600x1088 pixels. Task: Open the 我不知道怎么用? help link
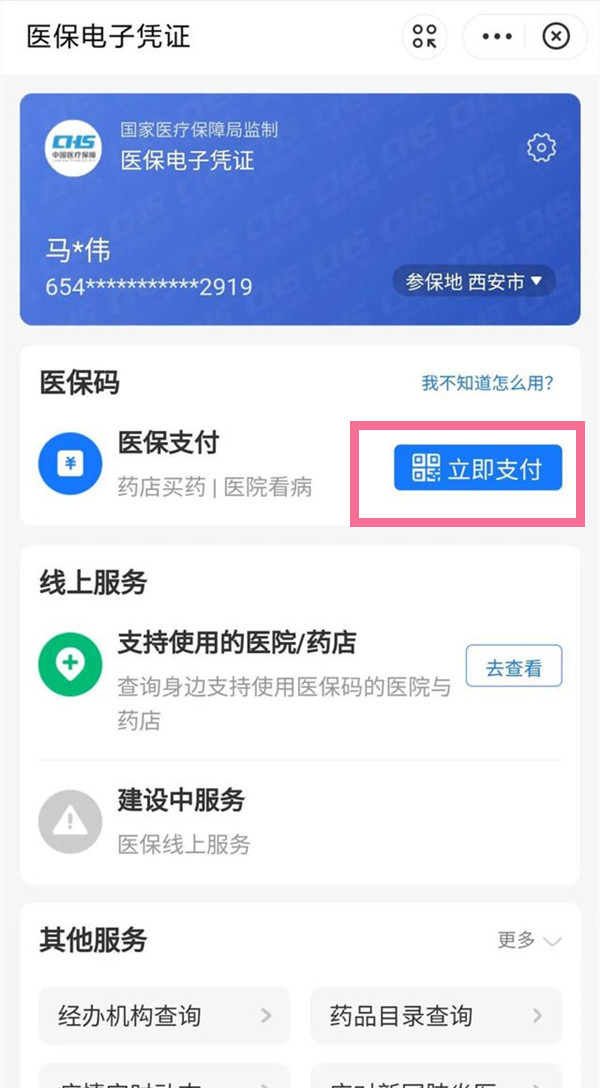(x=487, y=383)
